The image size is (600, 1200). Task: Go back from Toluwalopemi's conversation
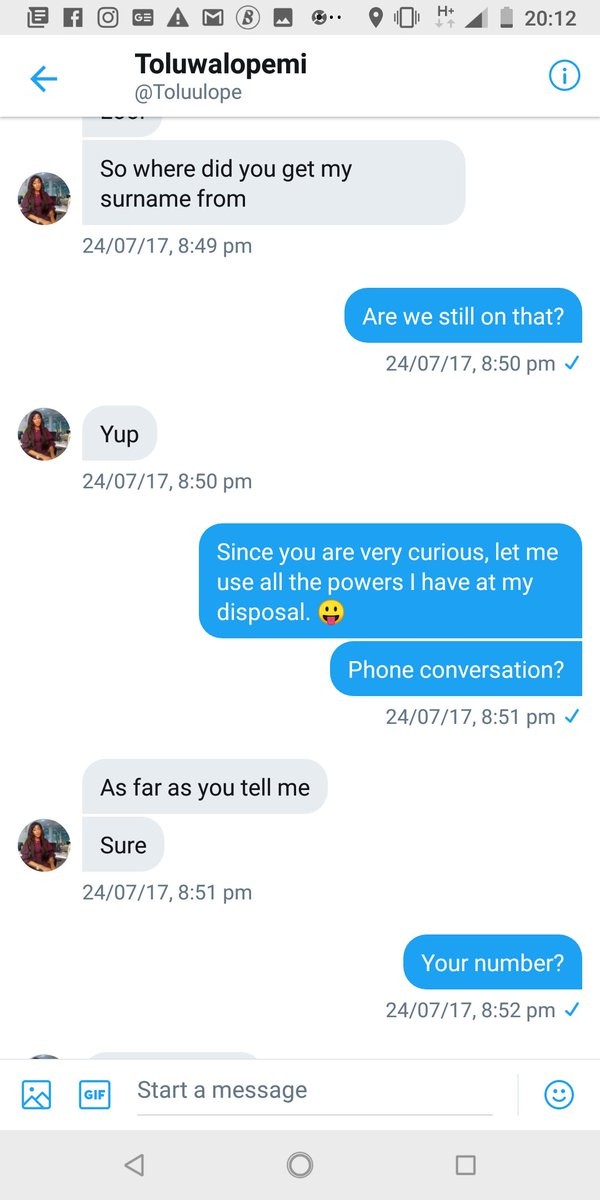tap(44, 79)
